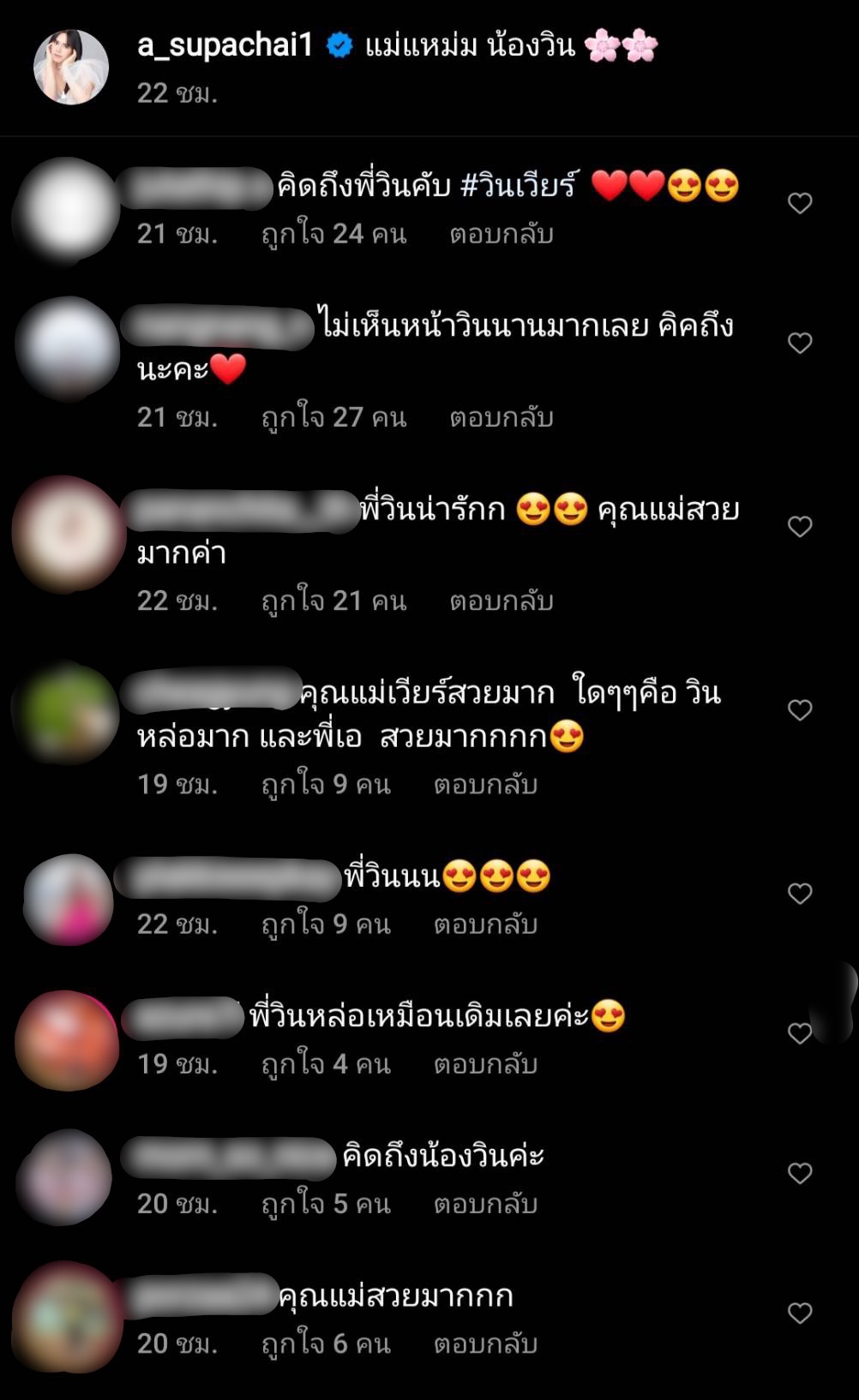
Task: Reply to the comment พี่วินน่ารักก
Action: coord(501,601)
